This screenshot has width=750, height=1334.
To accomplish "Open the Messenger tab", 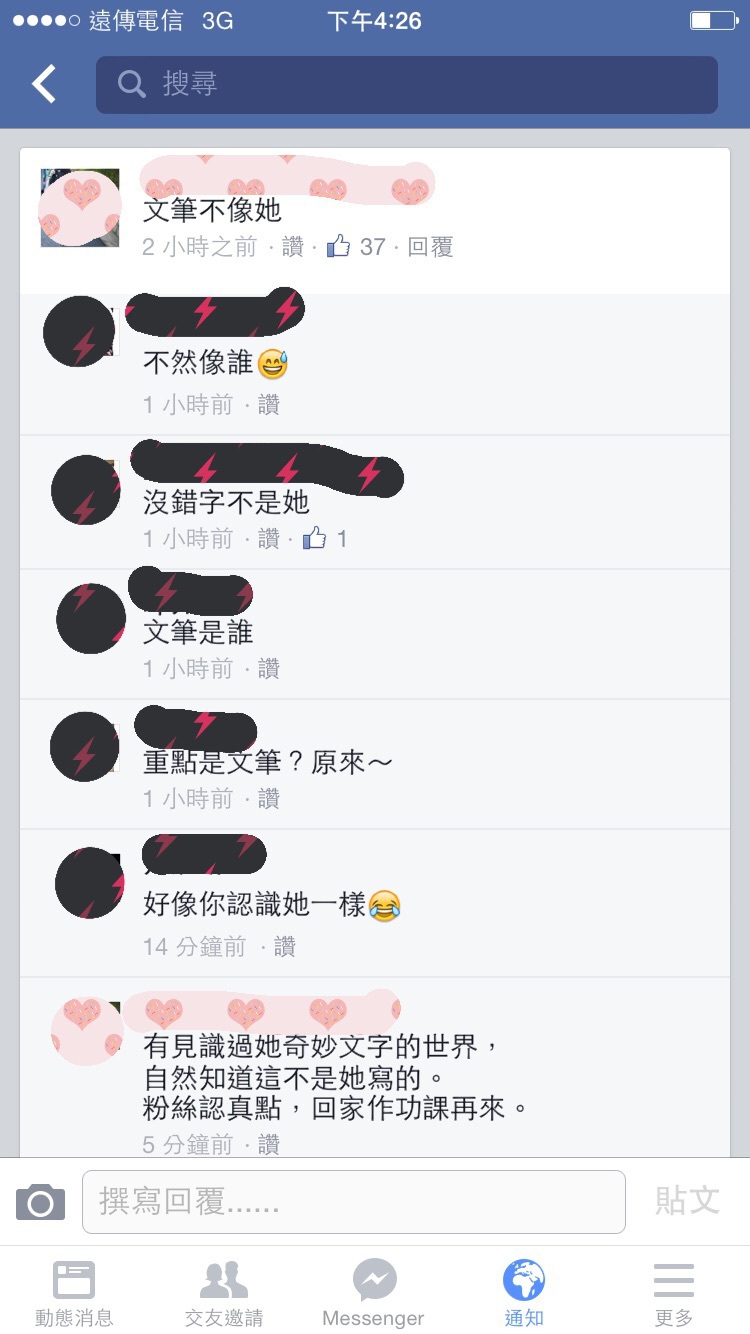I will [x=373, y=1293].
